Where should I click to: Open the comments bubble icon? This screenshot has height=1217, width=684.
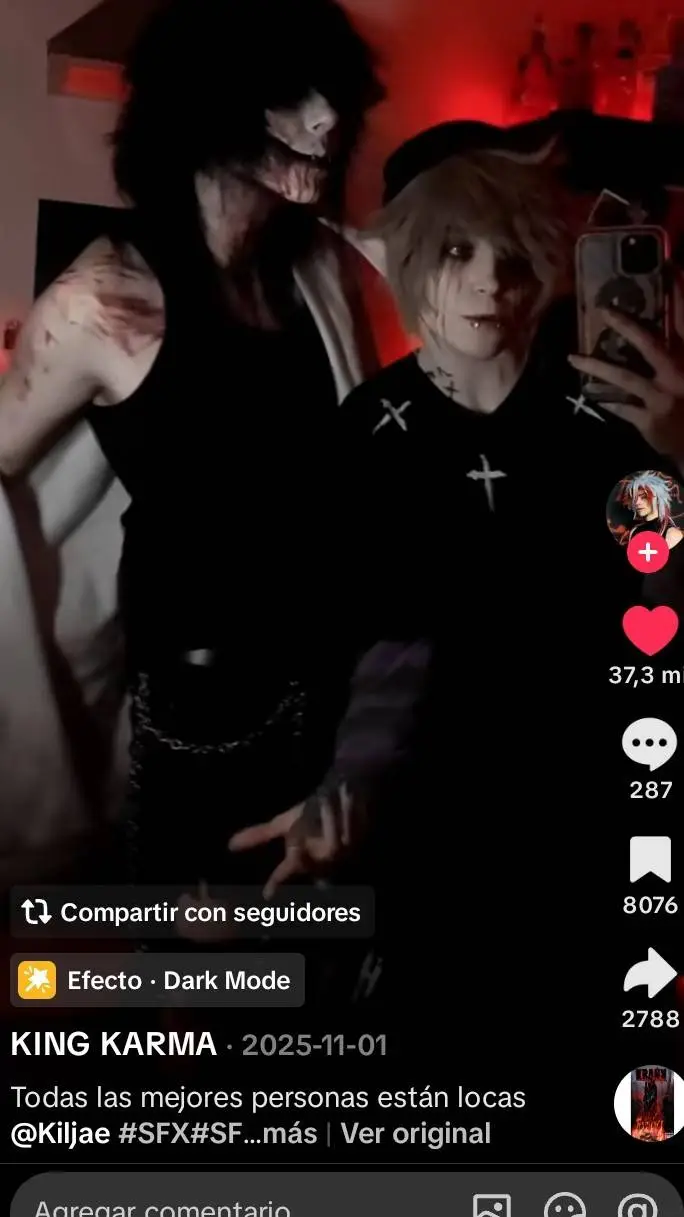649,746
